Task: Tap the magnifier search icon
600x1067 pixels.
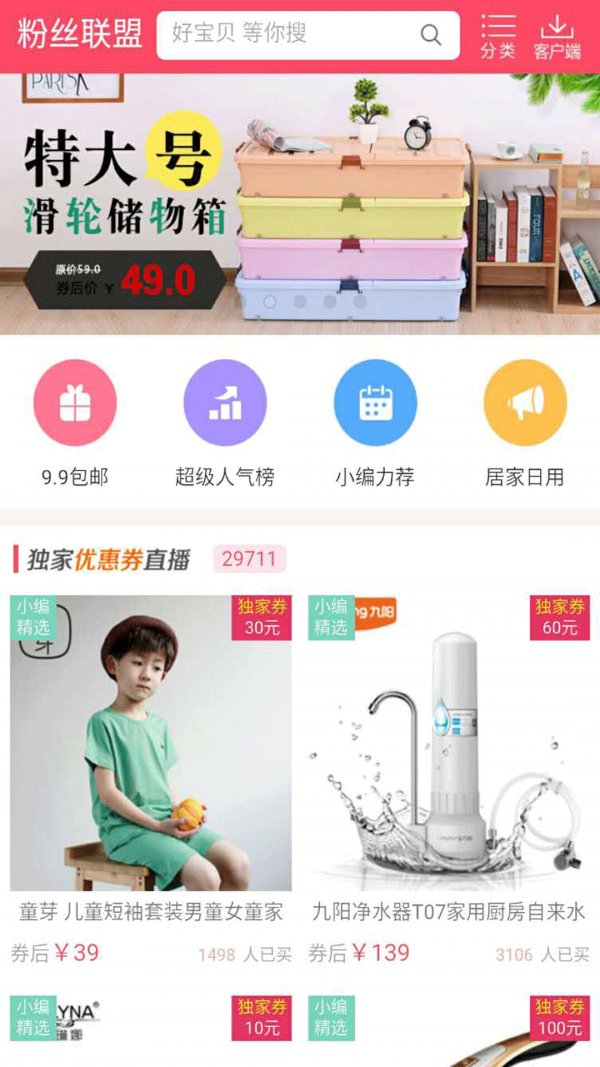Action: coord(431,35)
